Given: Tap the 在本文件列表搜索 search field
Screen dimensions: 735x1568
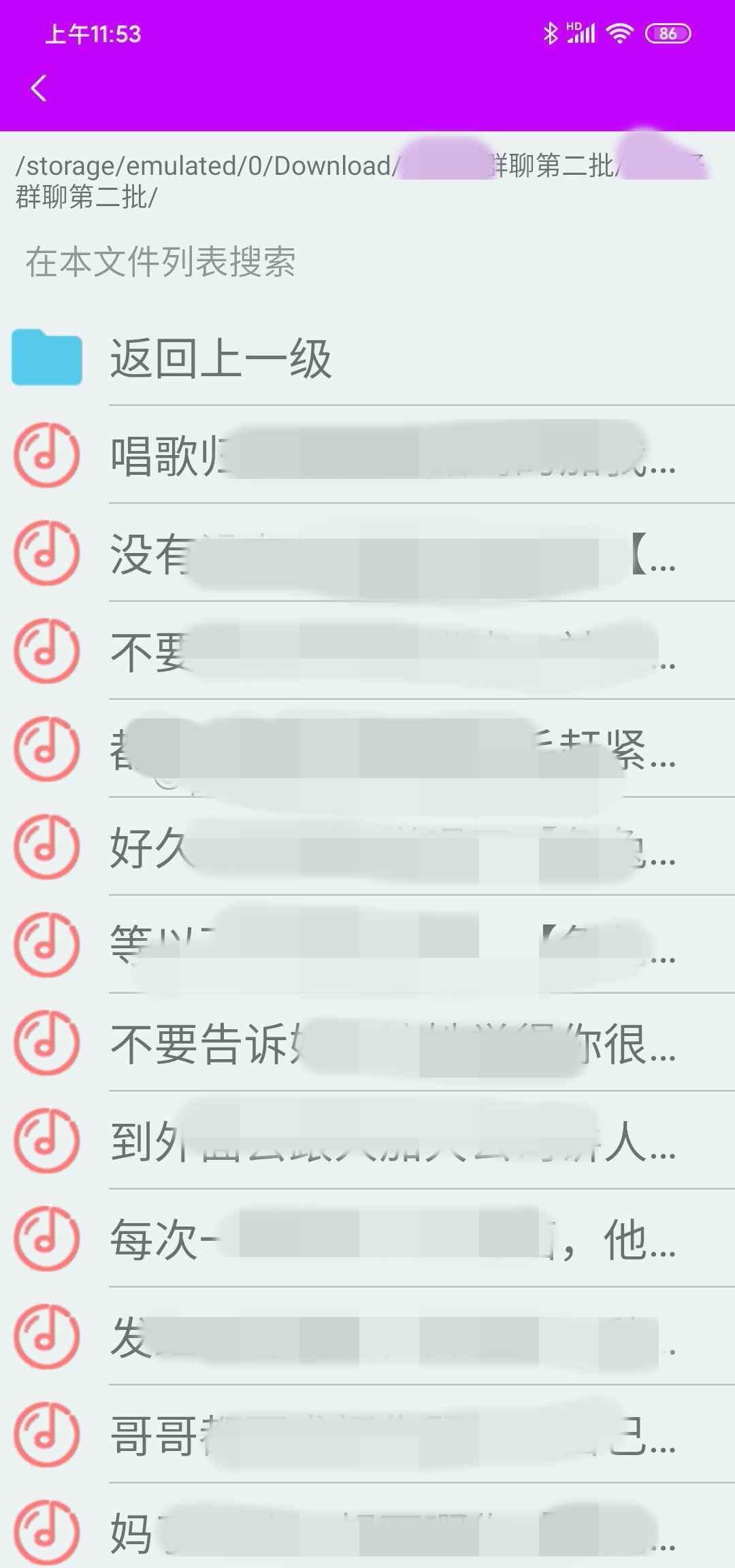Looking at the screenshot, I should point(367,262).
